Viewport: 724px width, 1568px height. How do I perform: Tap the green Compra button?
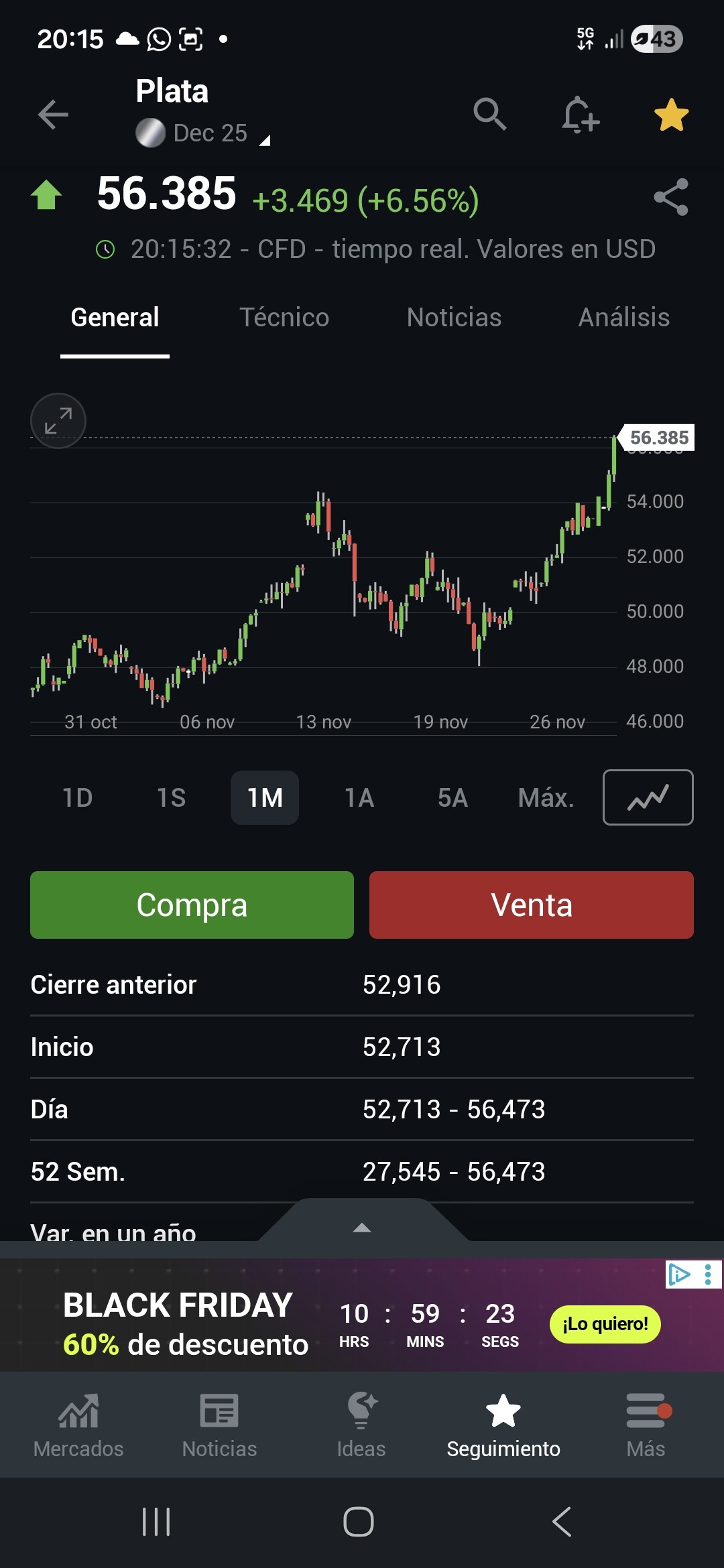pyautogui.click(x=192, y=905)
